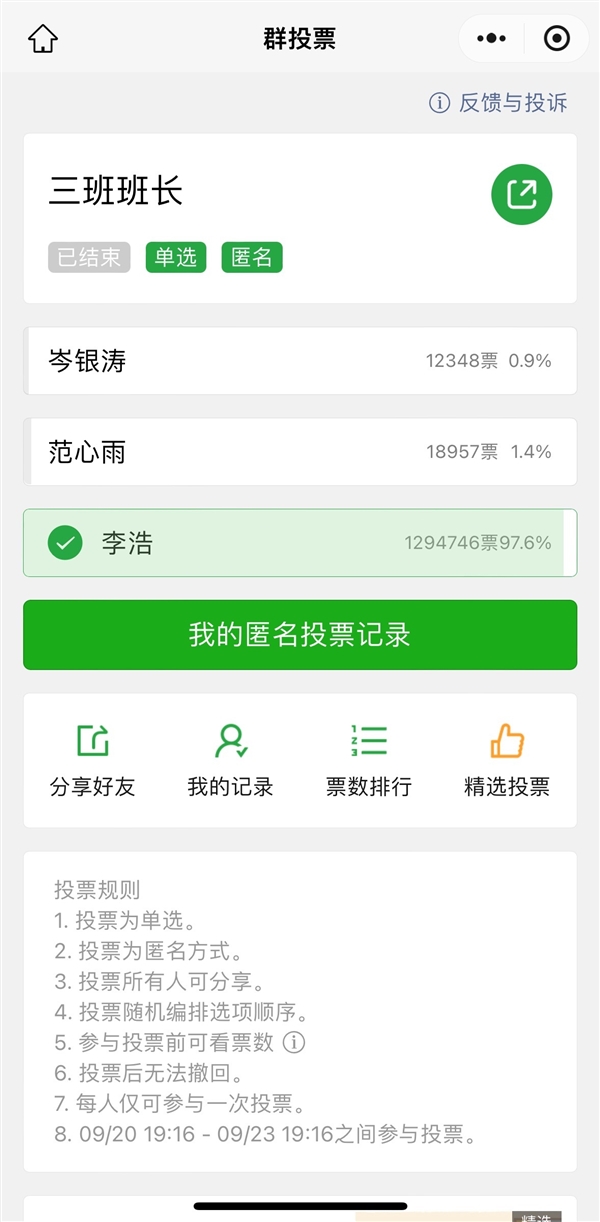Open the three-dot more menu

click(491, 39)
